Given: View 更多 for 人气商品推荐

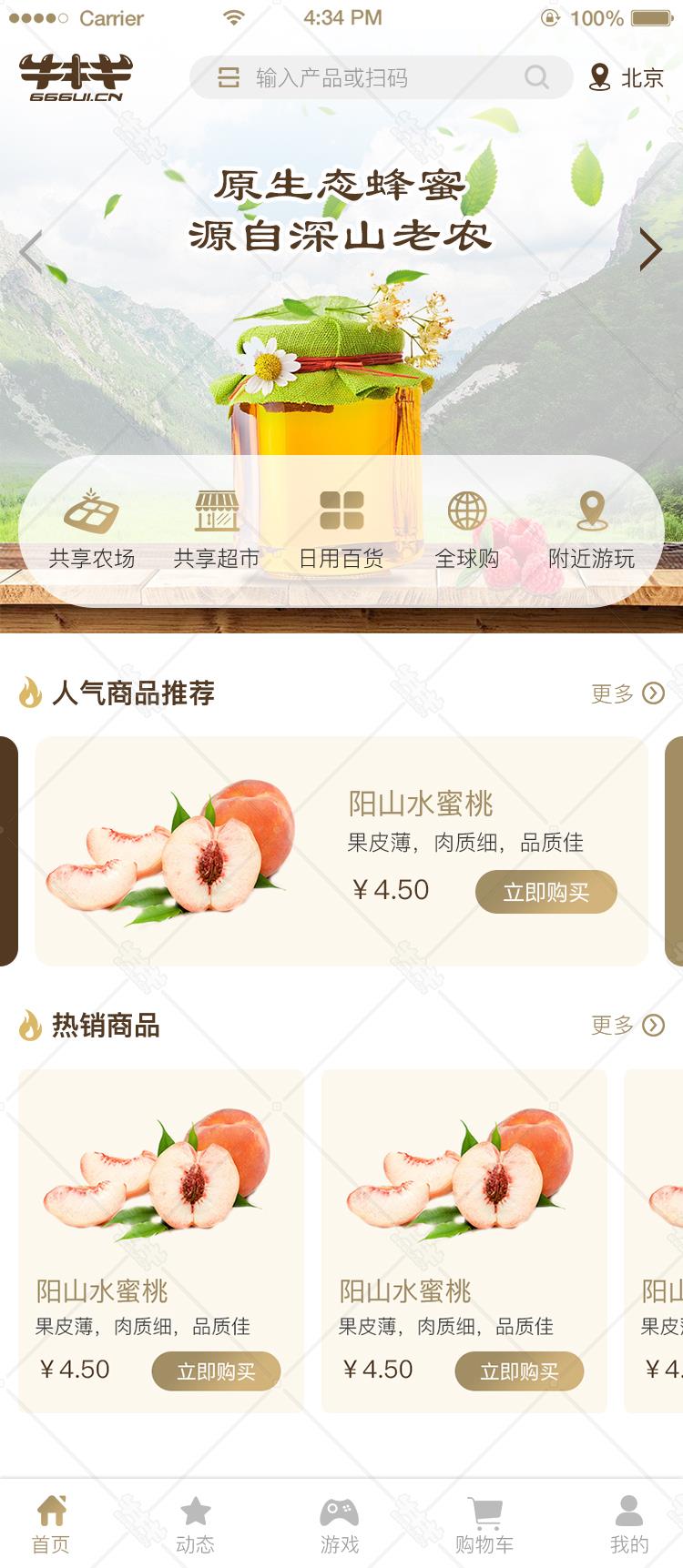Looking at the screenshot, I should (x=627, y=693).
